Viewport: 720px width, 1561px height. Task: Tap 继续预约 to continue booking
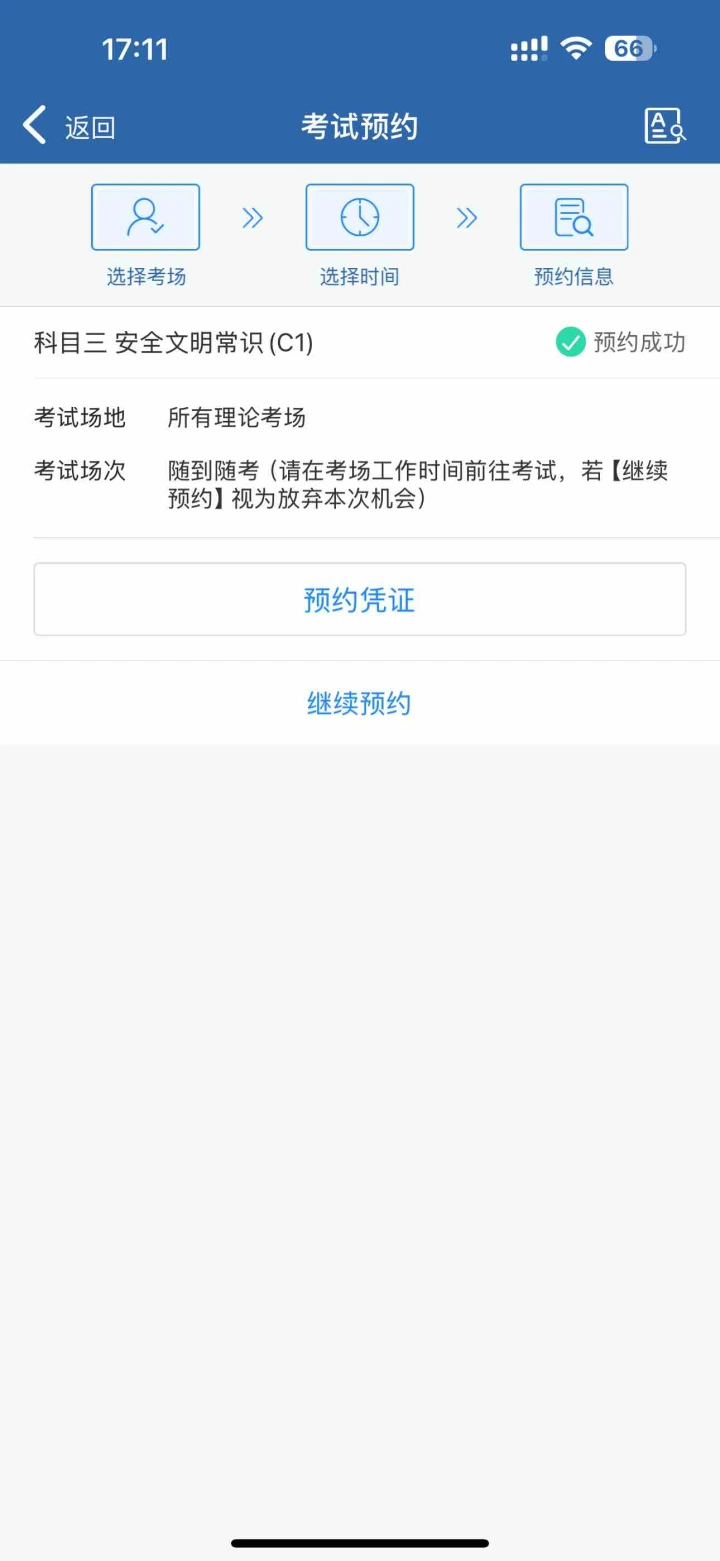tap(359, 704)
